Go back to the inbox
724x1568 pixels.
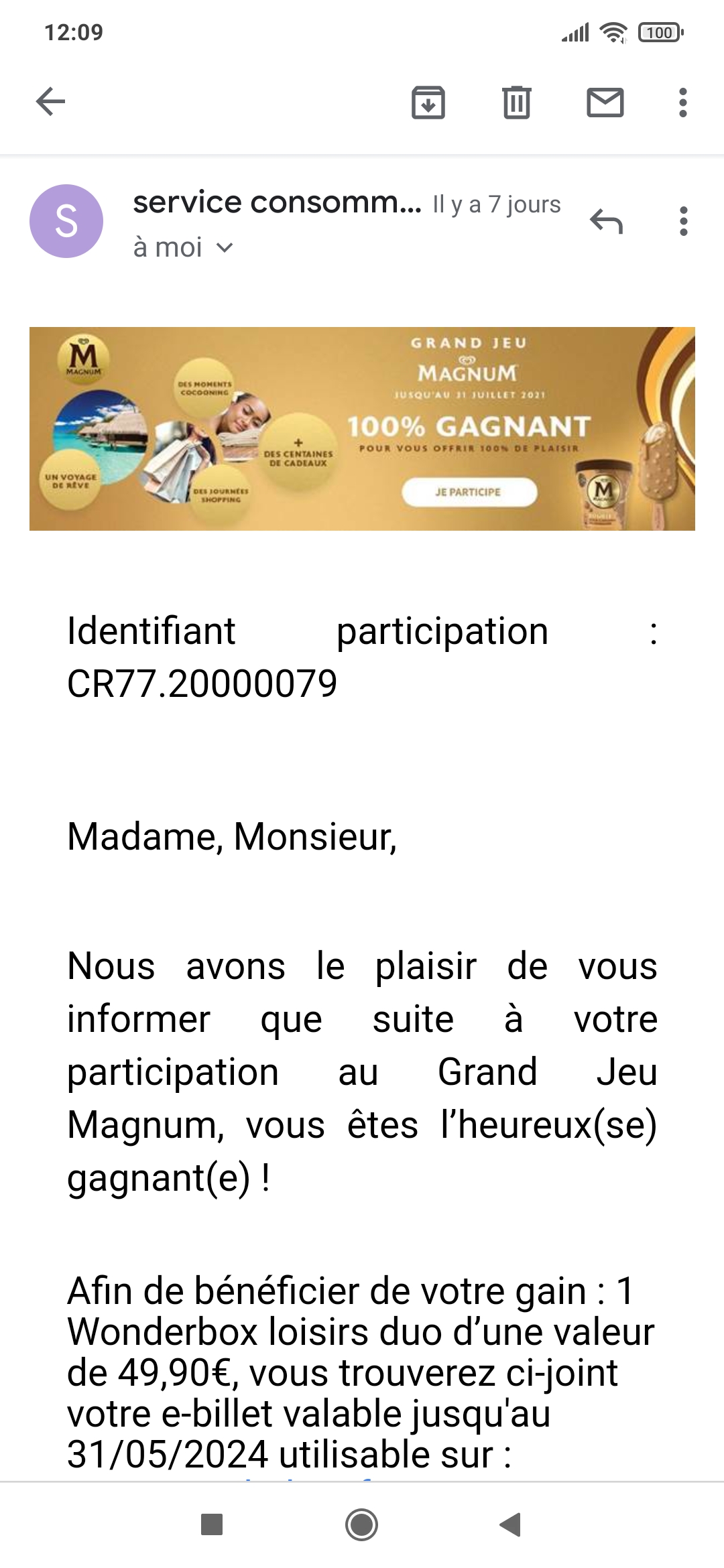coord(50,102)
